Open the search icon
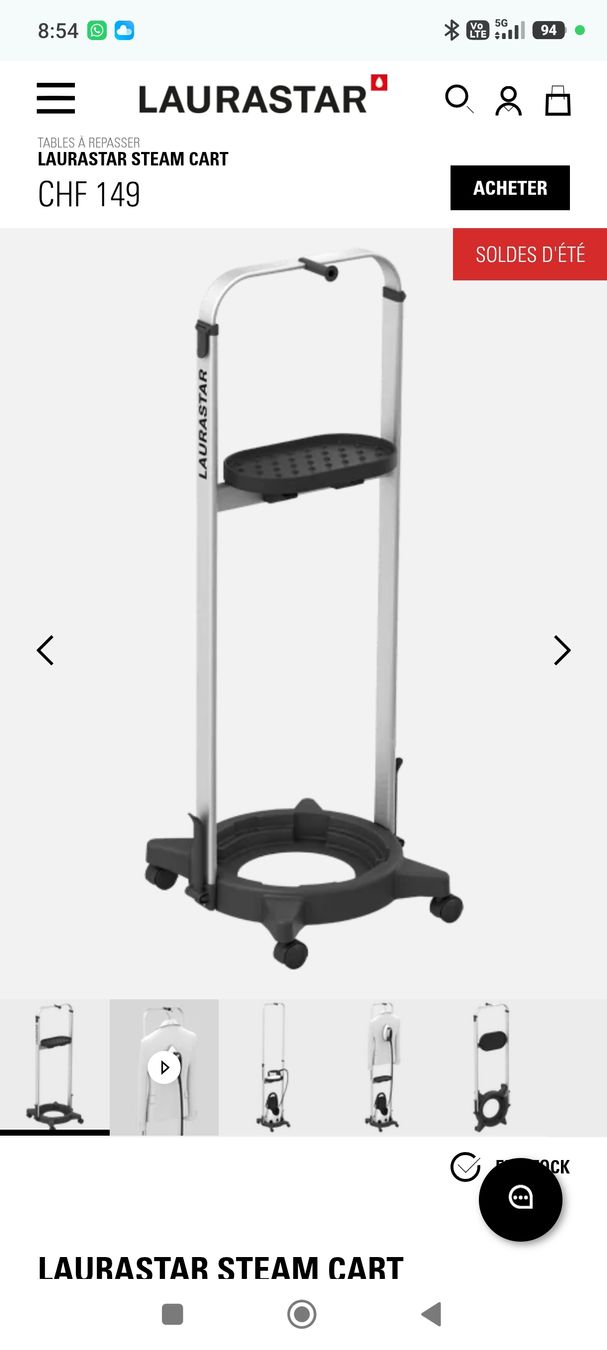 (459, 99)
